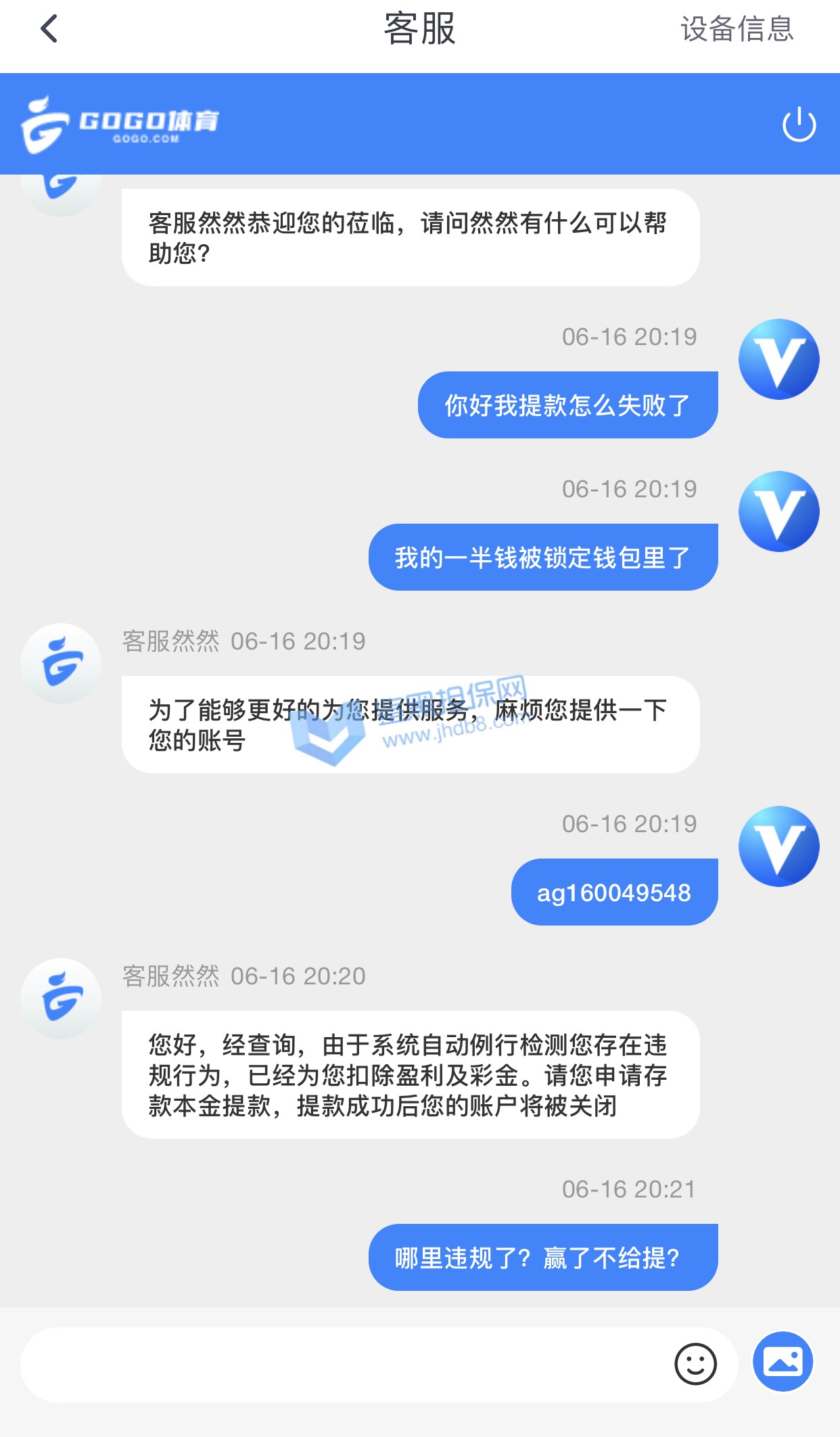Go back using the top-left arrow
Image resolution: width=840 pixels, height=1437 pixels.
click(x=49, y=29)
